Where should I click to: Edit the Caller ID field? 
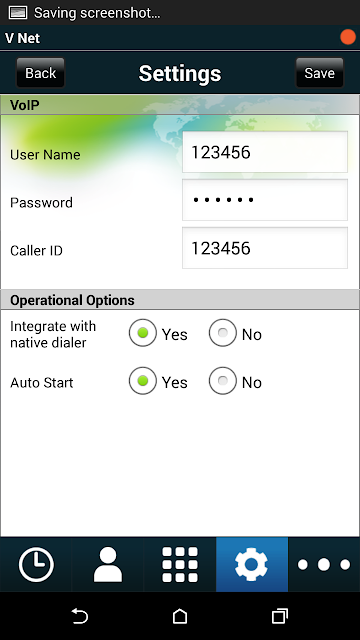[265, 248]
